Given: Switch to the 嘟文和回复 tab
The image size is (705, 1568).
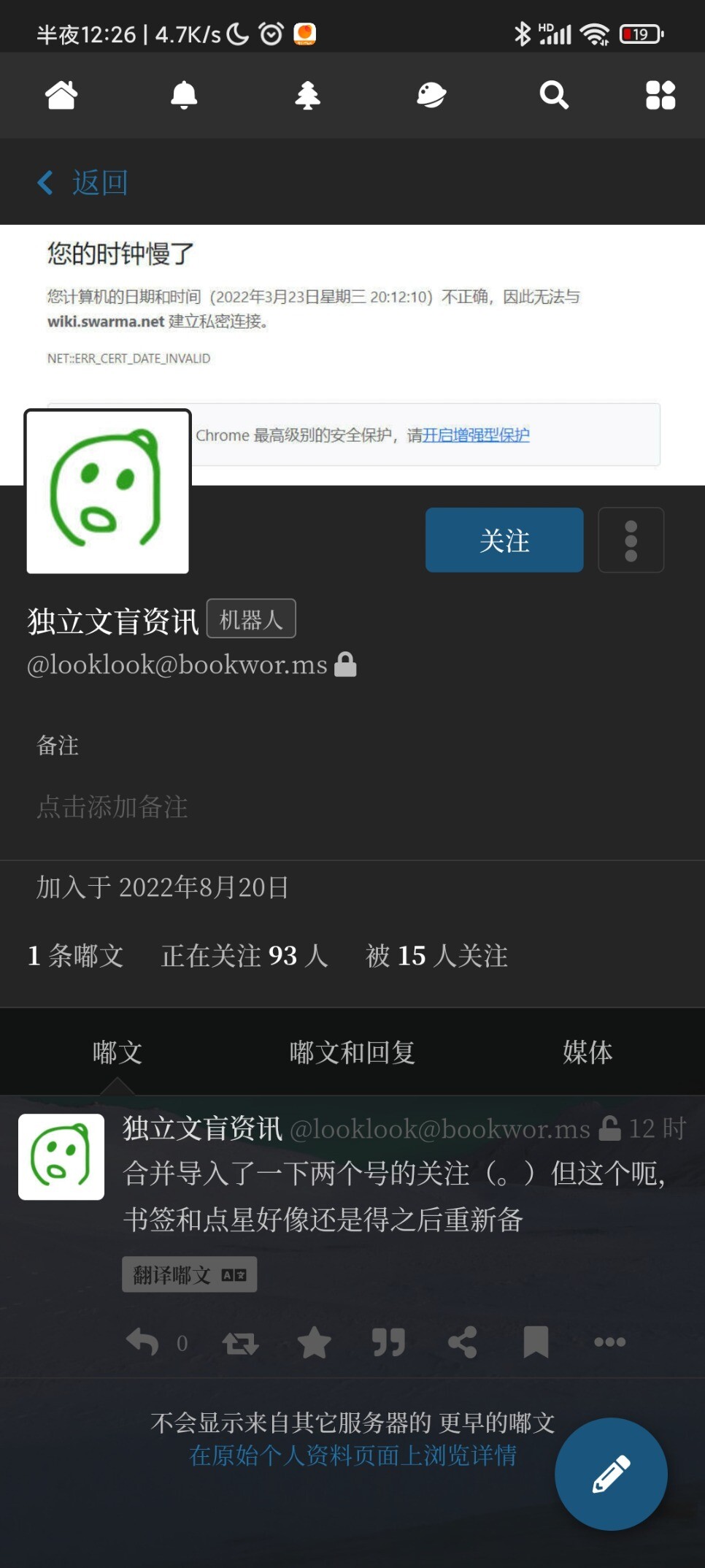Looking at the screenshot, I should point(352,1052).
